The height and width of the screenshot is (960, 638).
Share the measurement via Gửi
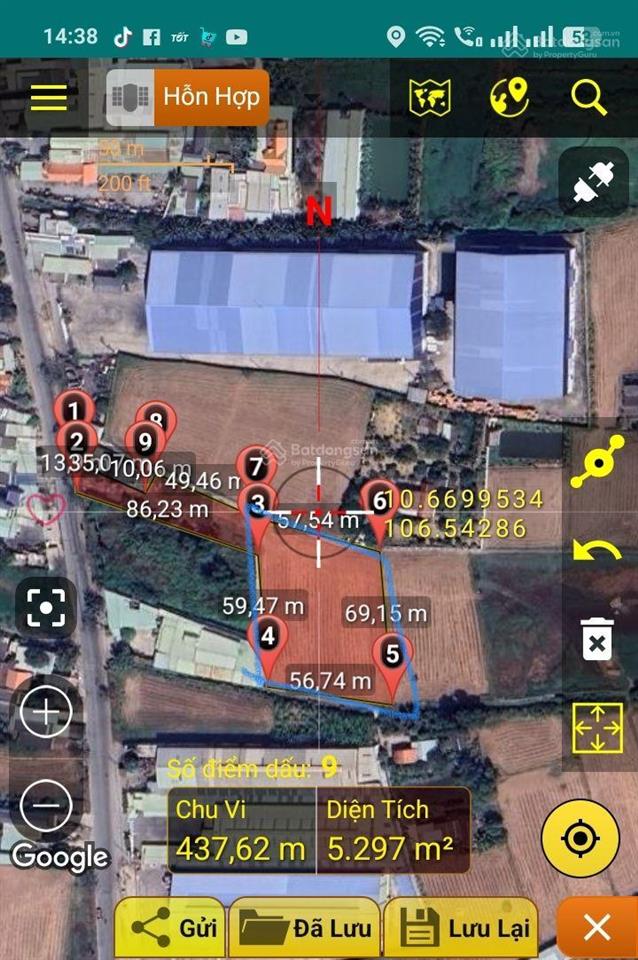(169, 928)
